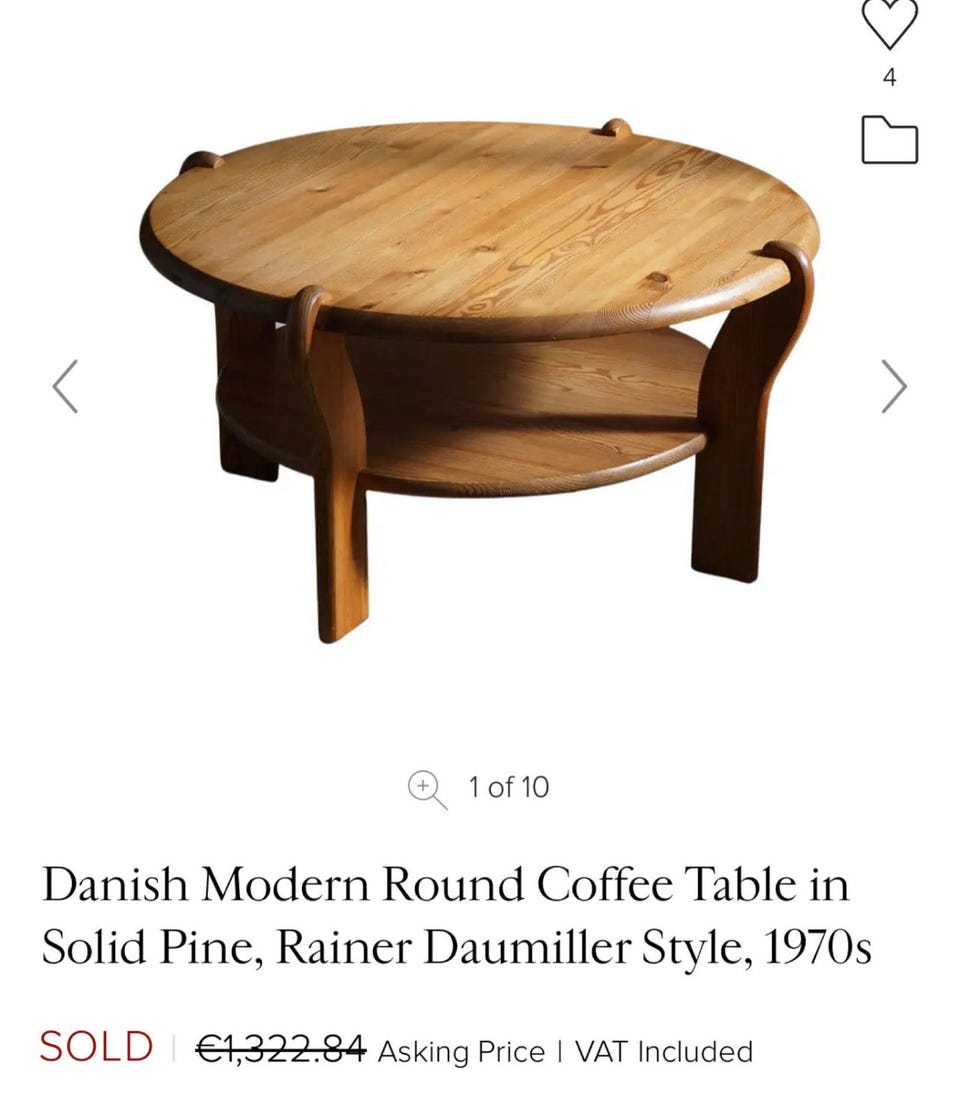Screen dimensions: 960x1105
Task: Show the next product photo
Action: tap(893, 386)
